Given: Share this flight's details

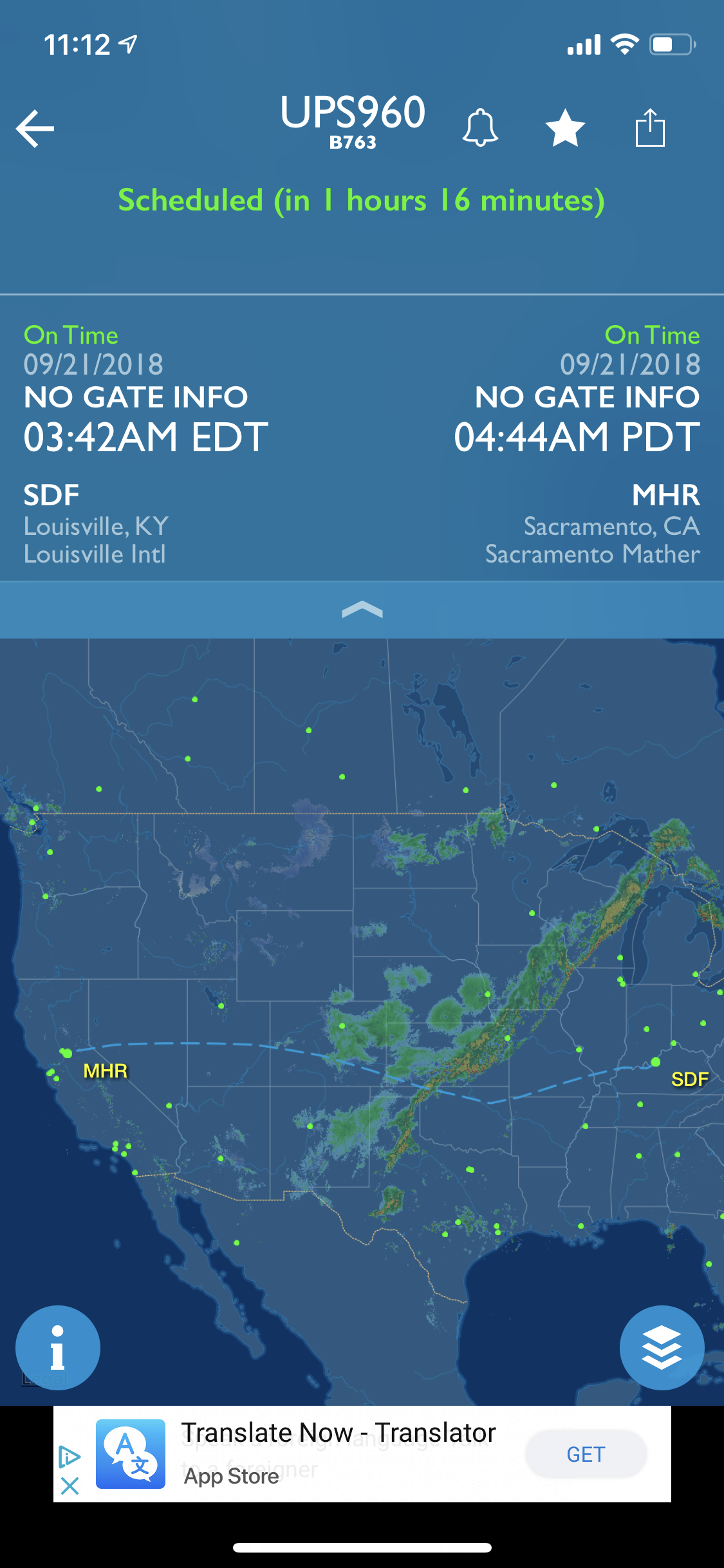Looking at the screenshot, I should click(650, 127).
